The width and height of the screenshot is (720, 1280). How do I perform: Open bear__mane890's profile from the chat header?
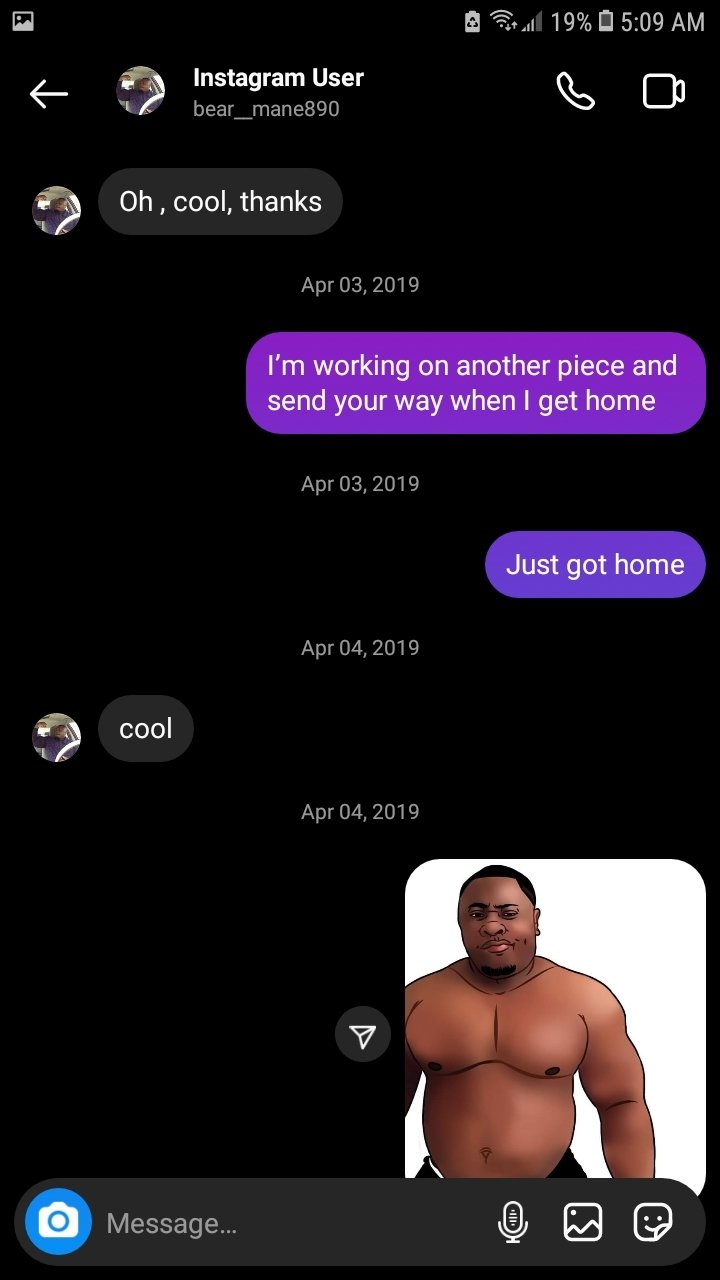(x=277, y=92)
